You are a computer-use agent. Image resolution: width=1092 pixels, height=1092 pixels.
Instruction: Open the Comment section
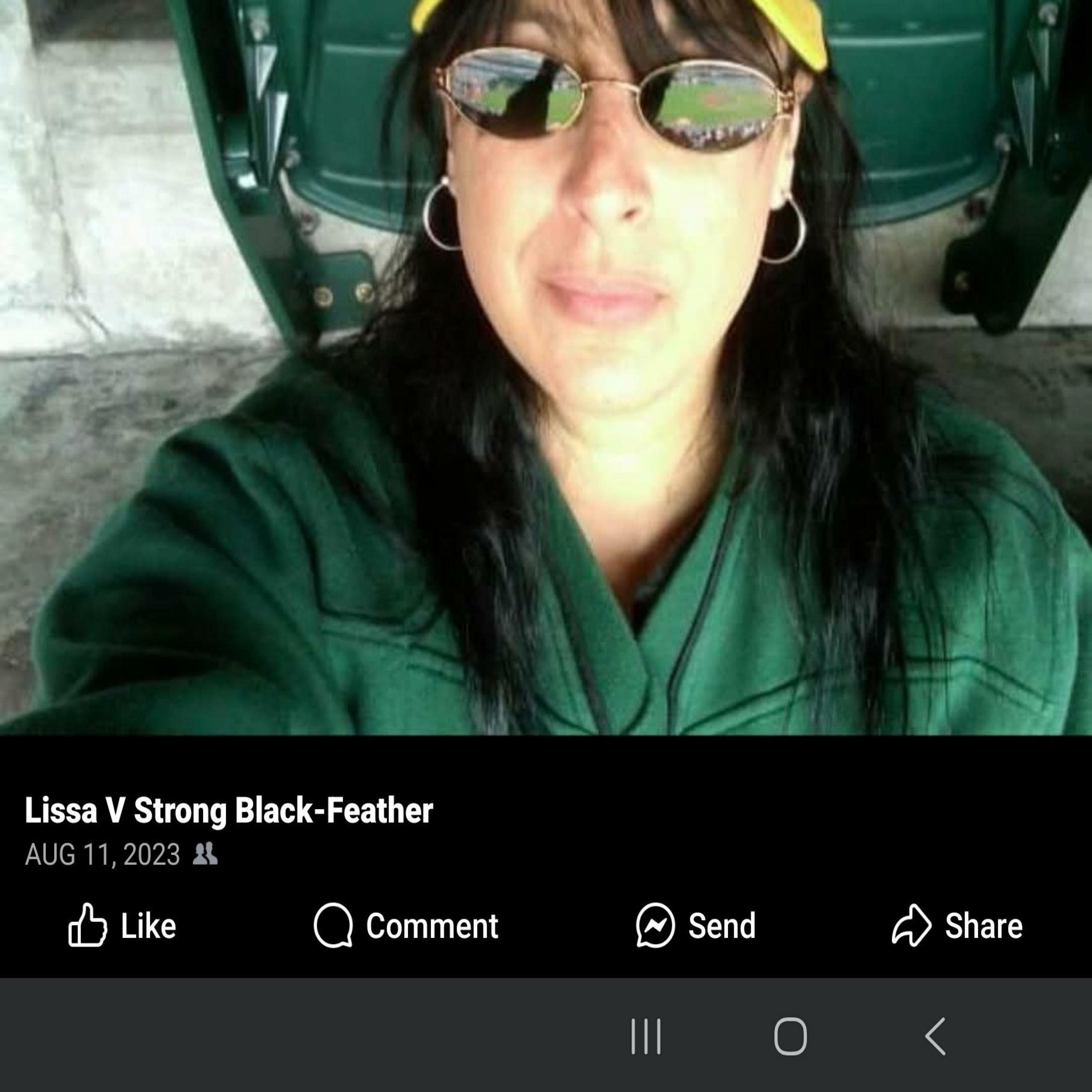click(406, 926)
